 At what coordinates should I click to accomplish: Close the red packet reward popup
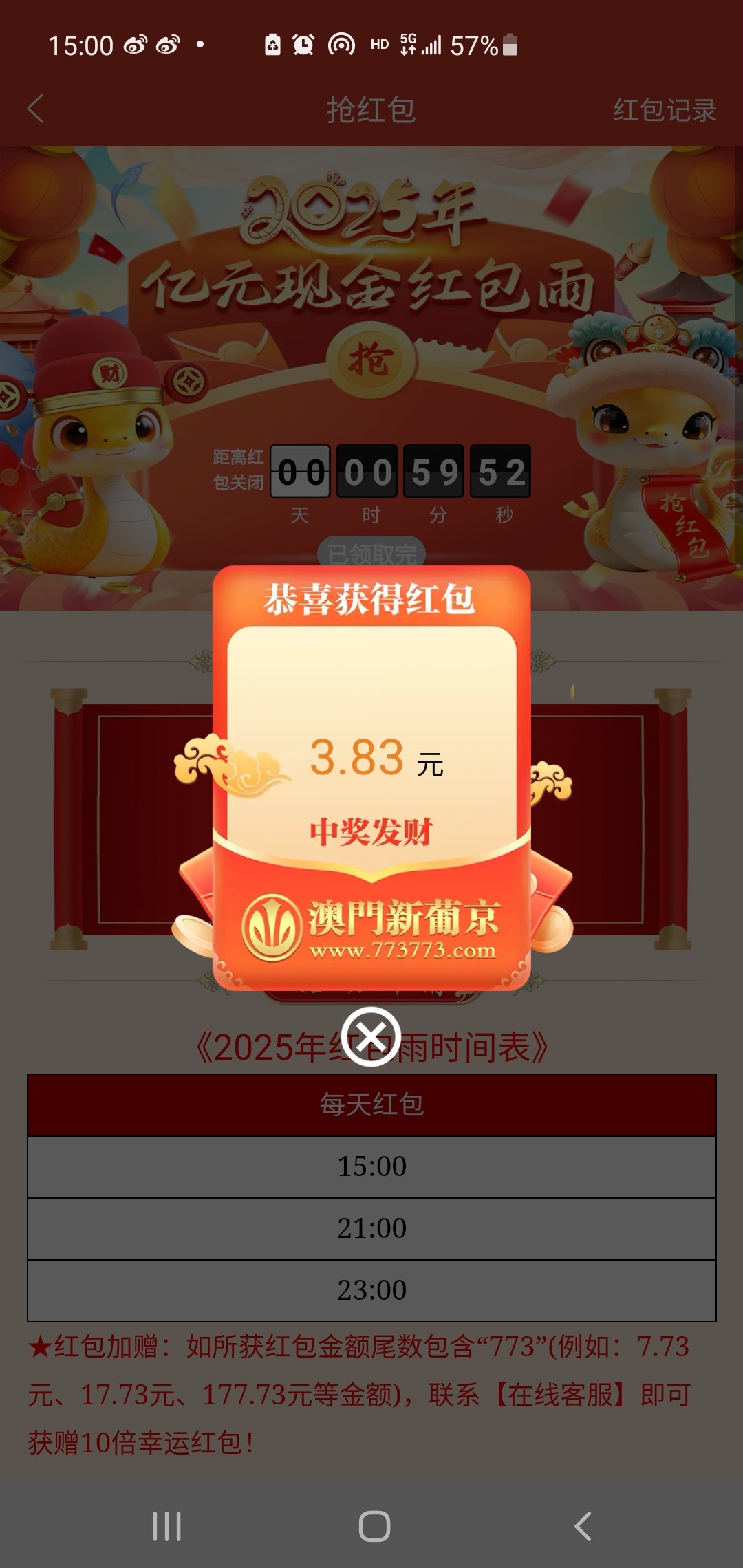pos(371,1036)
